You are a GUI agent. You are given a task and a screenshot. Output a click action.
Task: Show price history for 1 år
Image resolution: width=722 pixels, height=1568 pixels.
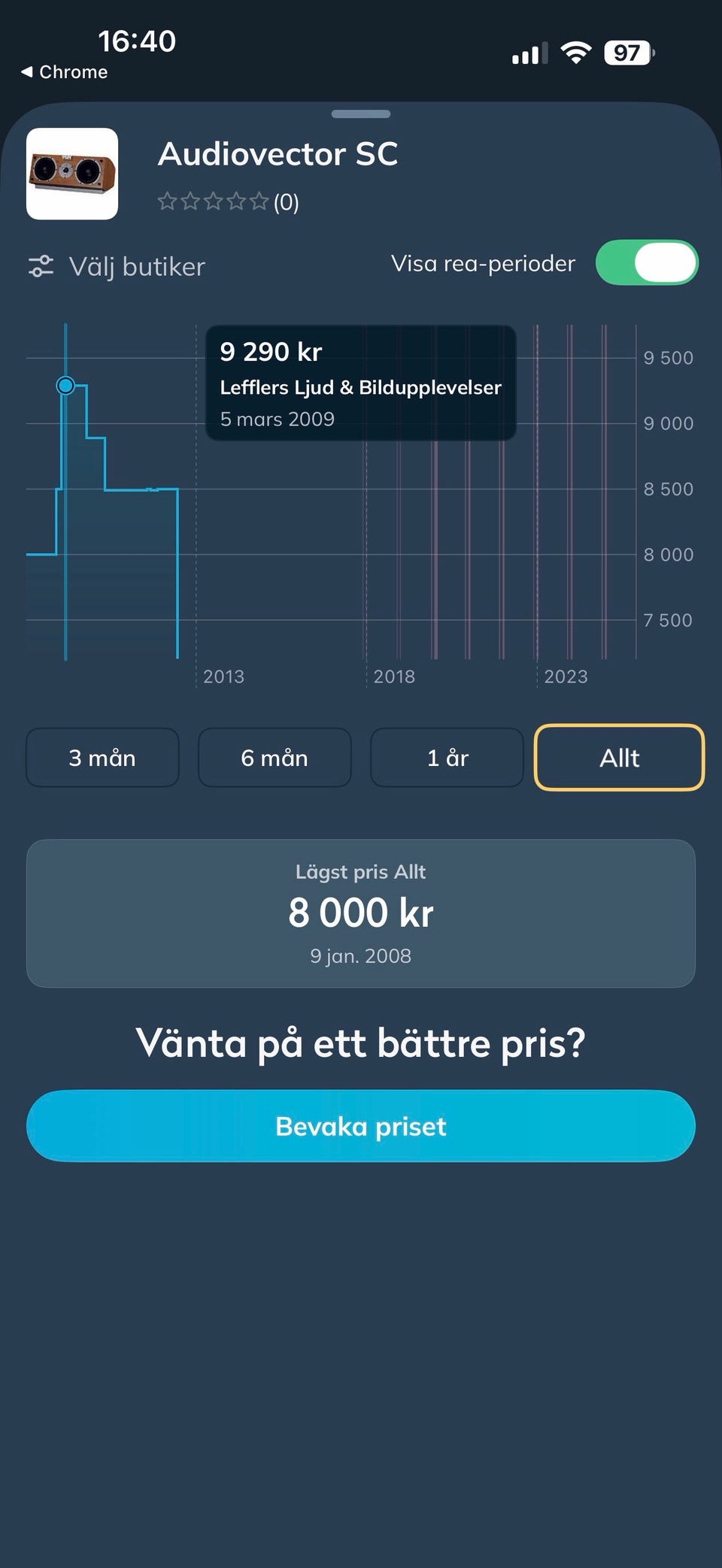(x=447, y=758)
